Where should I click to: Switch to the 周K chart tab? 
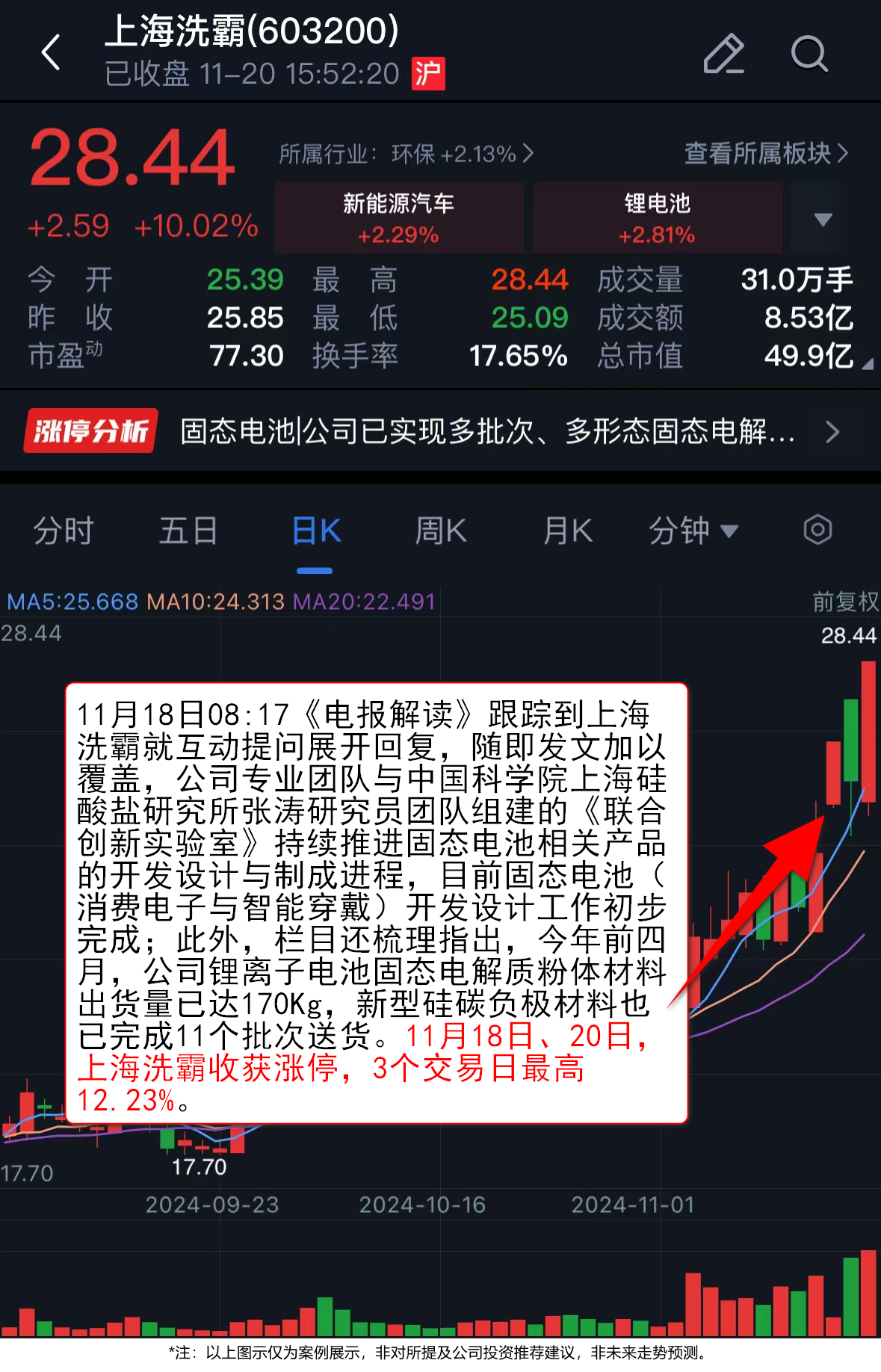click(441, 531)
